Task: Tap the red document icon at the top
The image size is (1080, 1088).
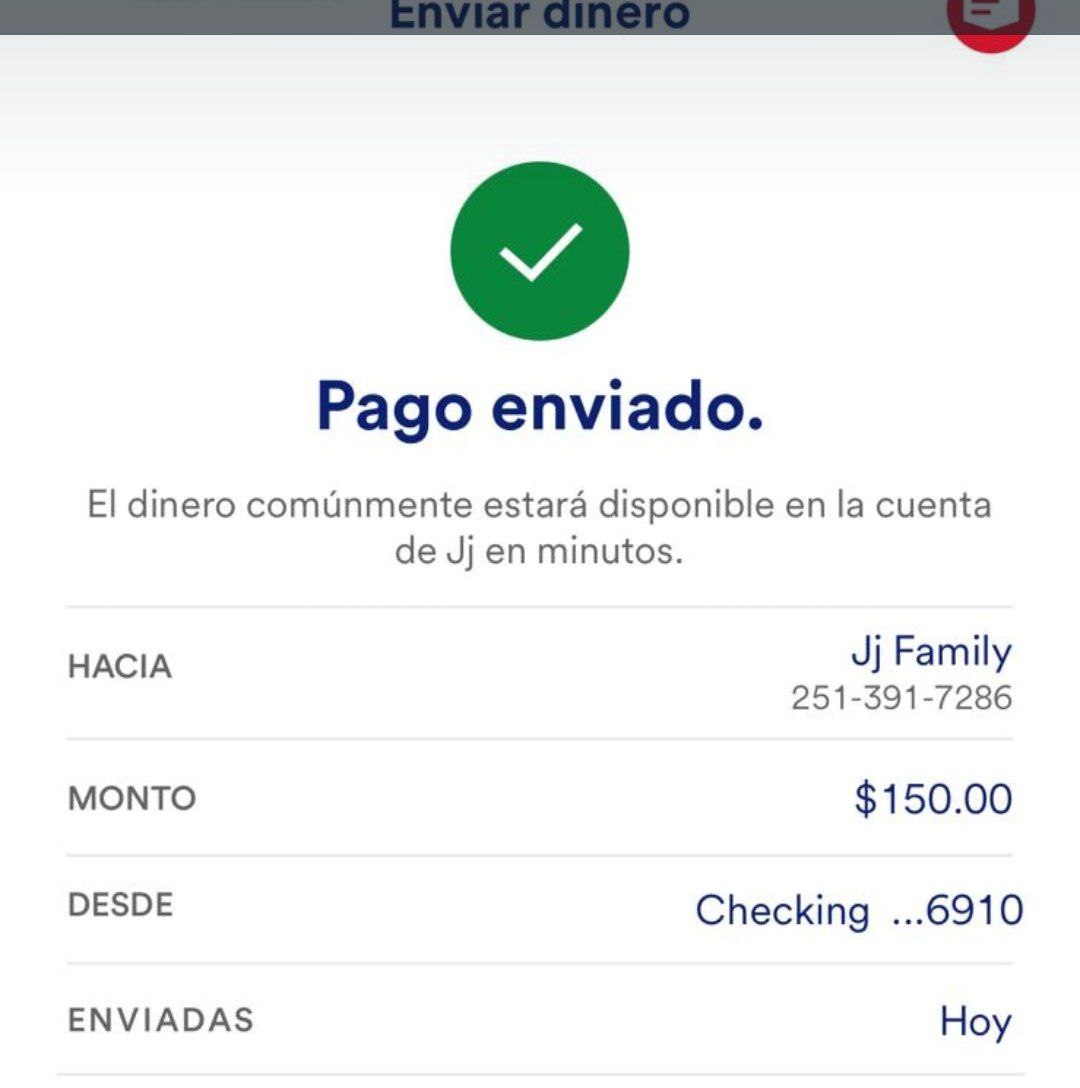Action: [990, 18]
